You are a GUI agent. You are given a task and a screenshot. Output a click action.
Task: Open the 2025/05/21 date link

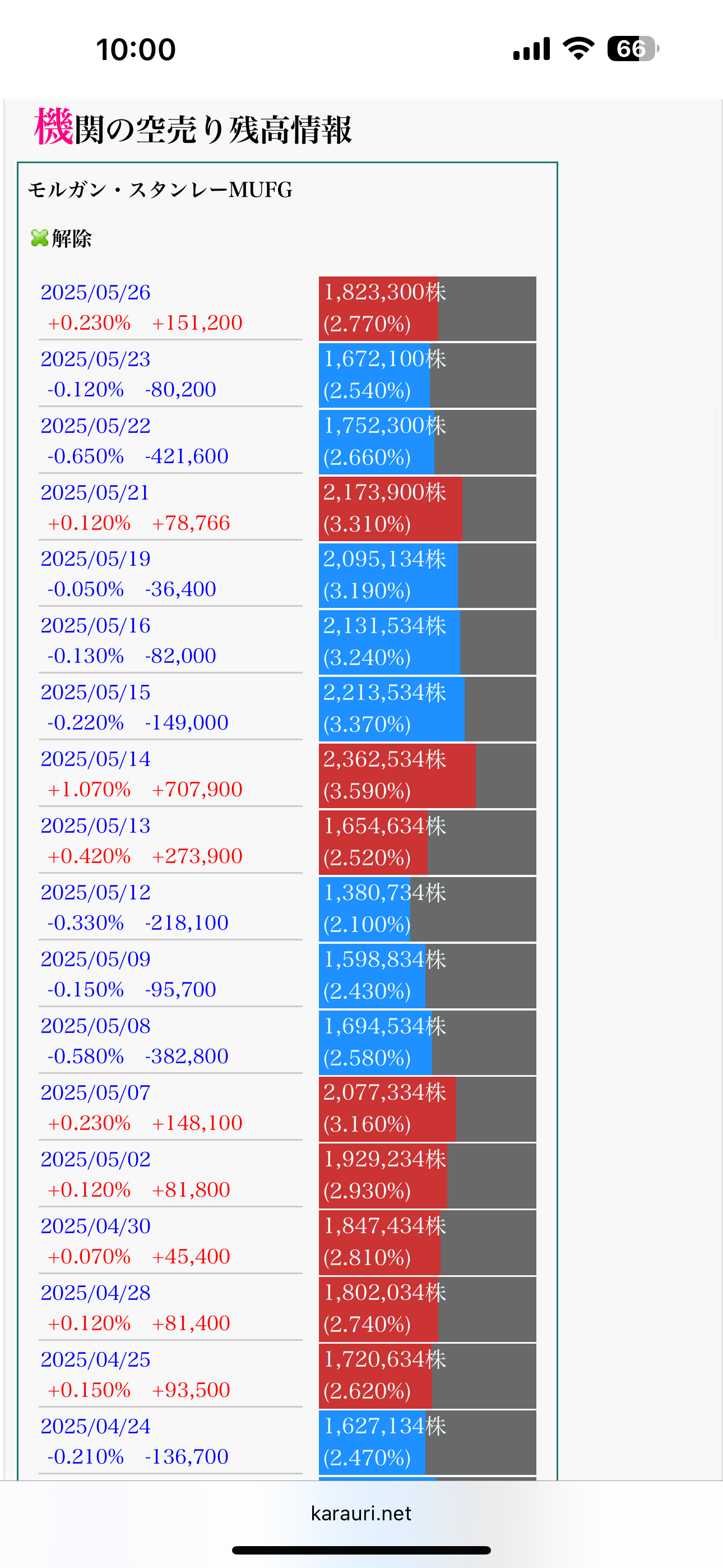coord(95,492)
